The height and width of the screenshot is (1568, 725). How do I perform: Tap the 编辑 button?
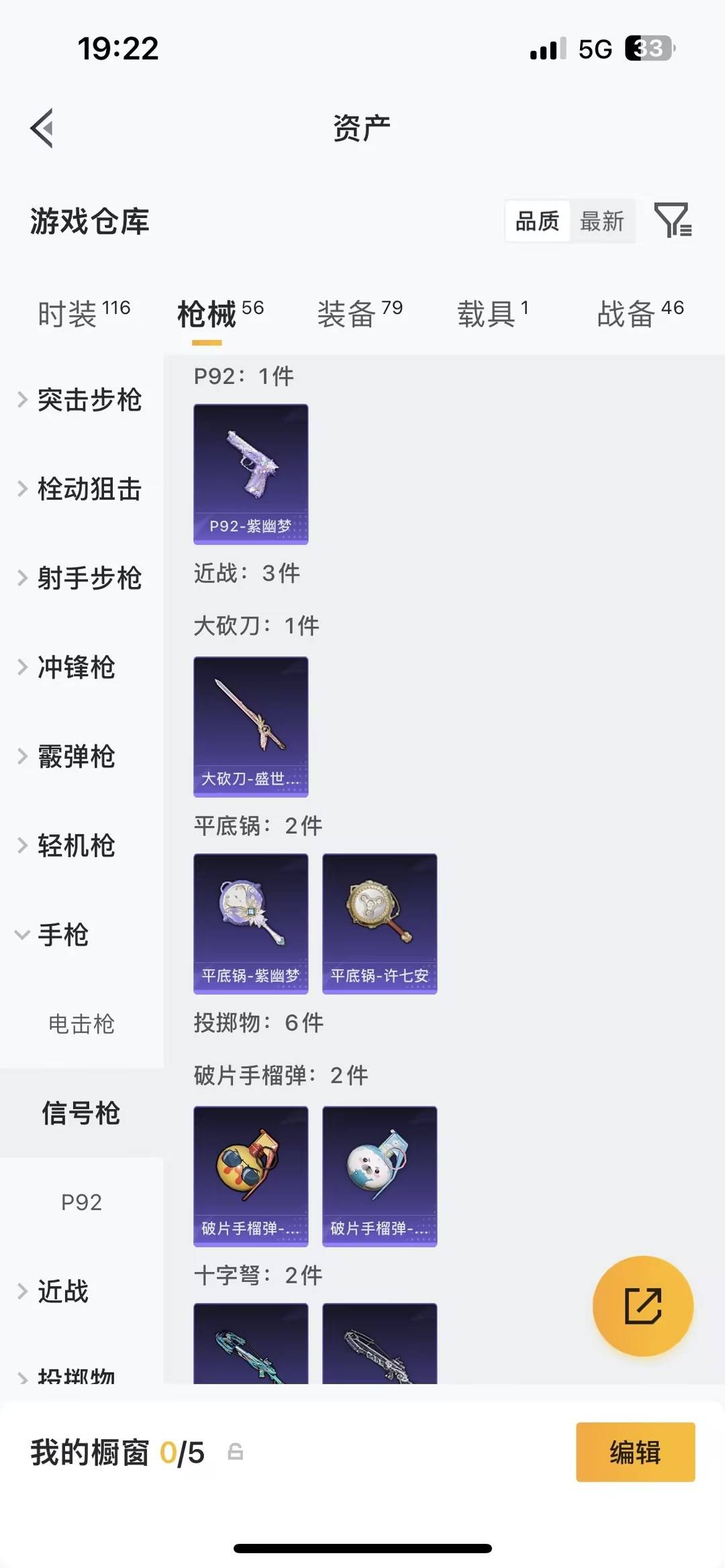(x=635, y=1452)
